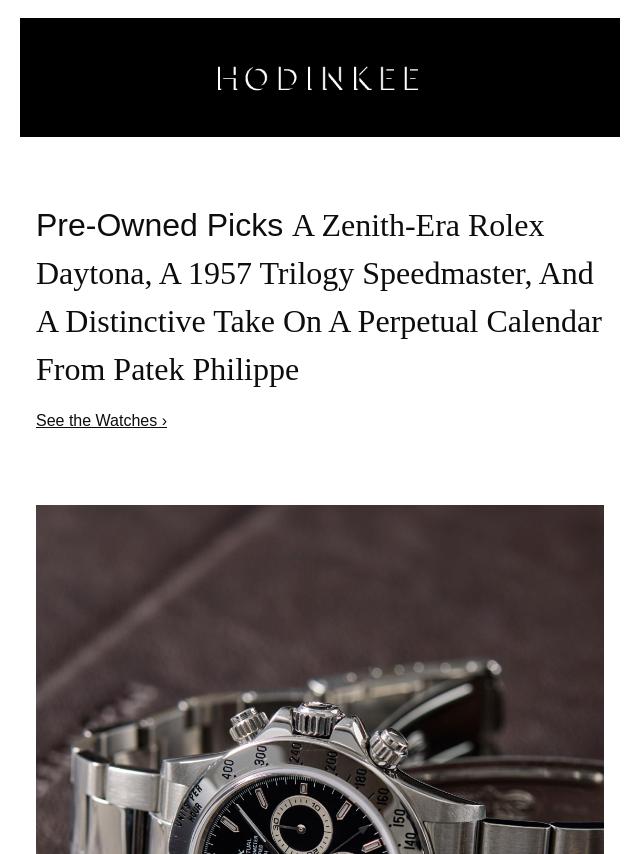Tap the Hodinkee header banner
This screenshot has height=854, width=640.
(x=319, y=78)
